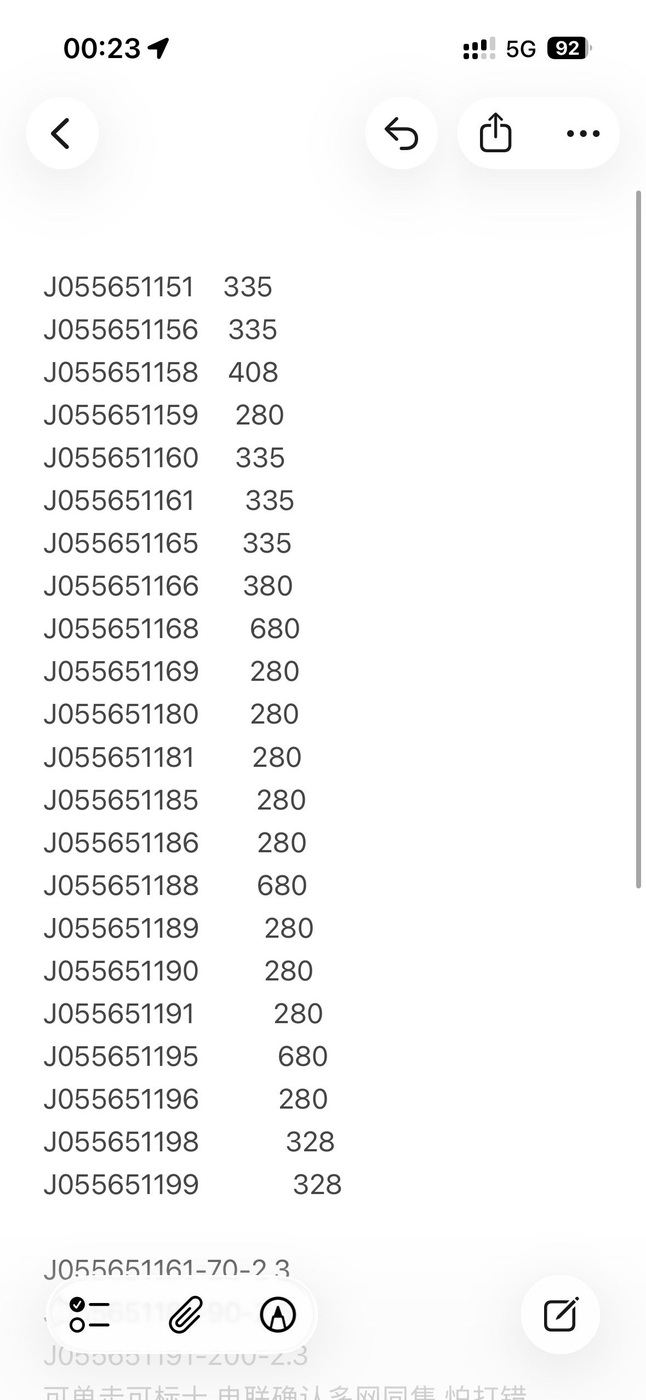Open the three-dot more options menu
Image resolution: width=646 pixels, height=1400 pixels.
pos(583,133)
